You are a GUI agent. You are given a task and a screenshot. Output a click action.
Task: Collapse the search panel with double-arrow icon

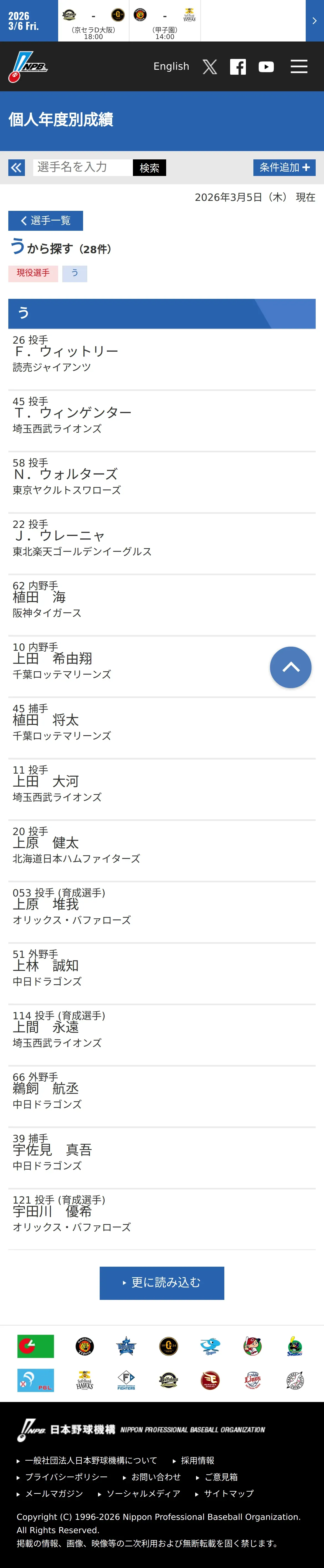(x=16, y=167)
